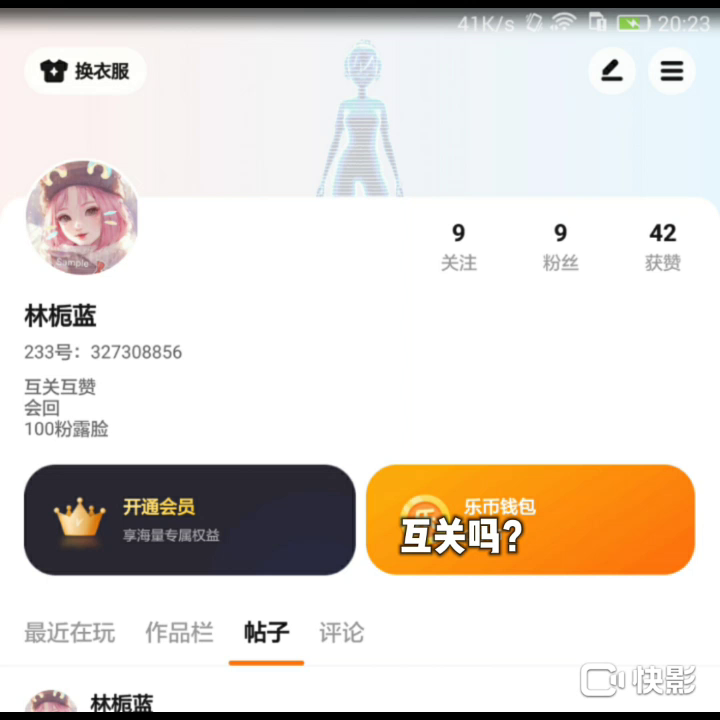The width and height of the screenshot is (720, 720).
Task: Open the hamburger menu
Action: click(672, 71)
